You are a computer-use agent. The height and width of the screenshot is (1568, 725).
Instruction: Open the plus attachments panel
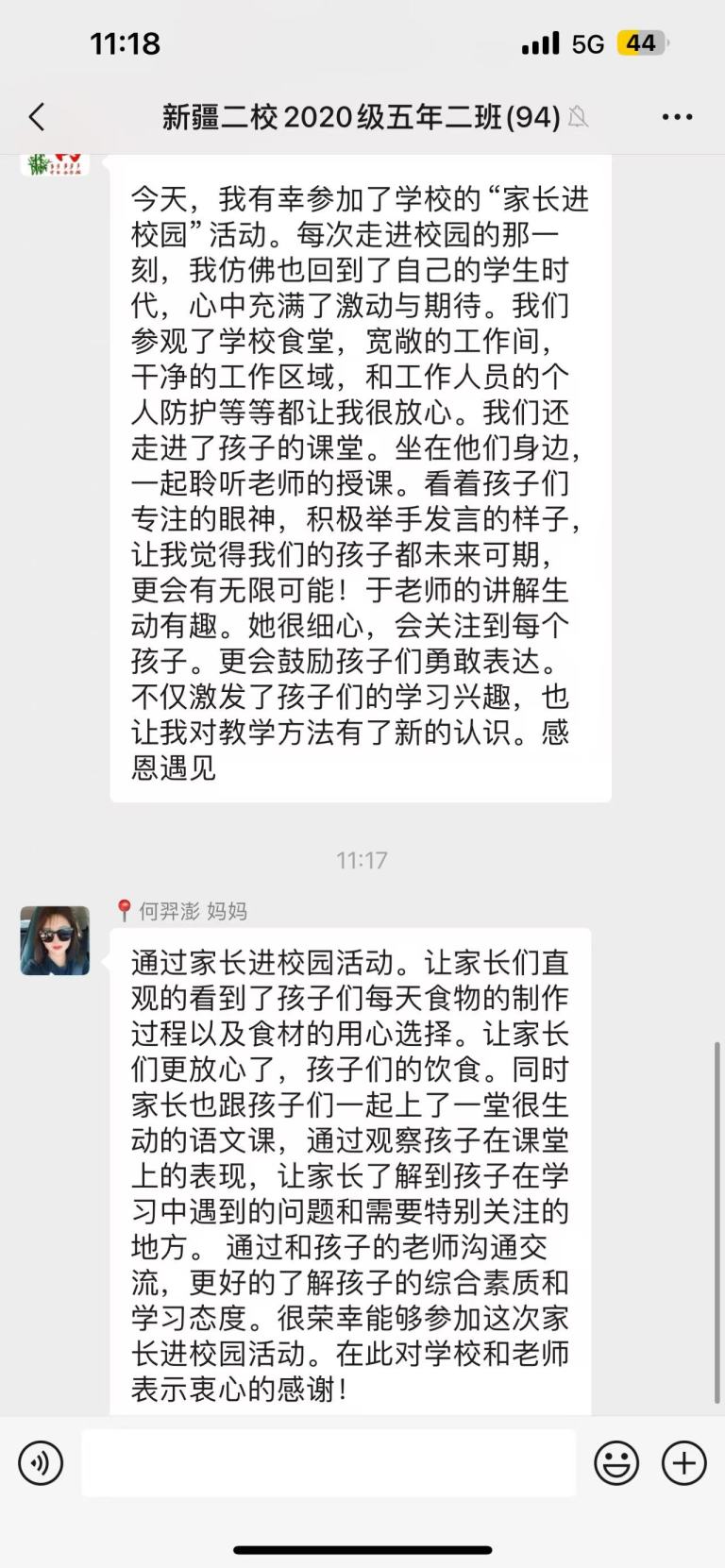click(x=684, y=1463)
